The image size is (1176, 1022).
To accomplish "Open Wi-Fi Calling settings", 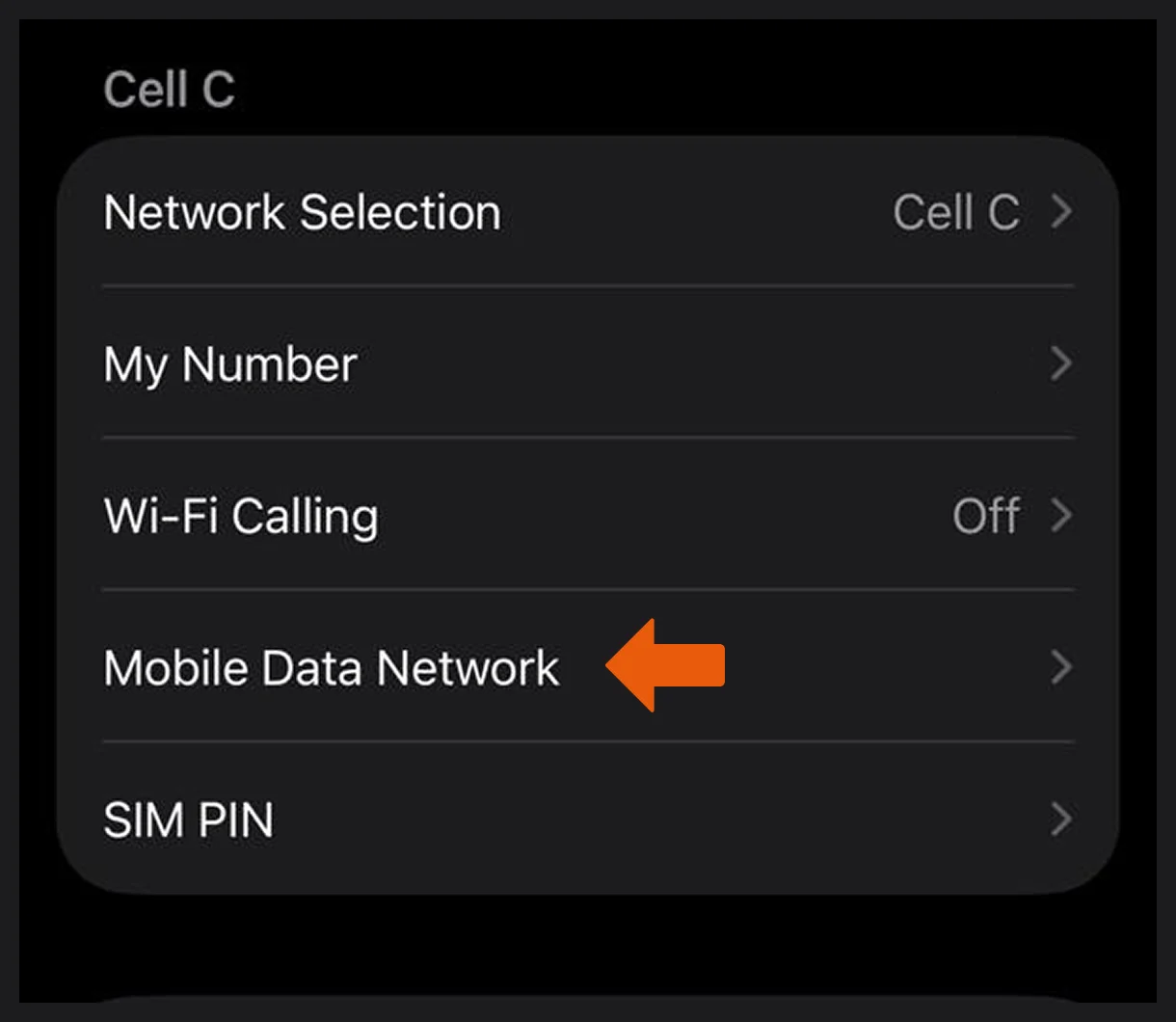I will pyautogui.click(x=588, y=516).
